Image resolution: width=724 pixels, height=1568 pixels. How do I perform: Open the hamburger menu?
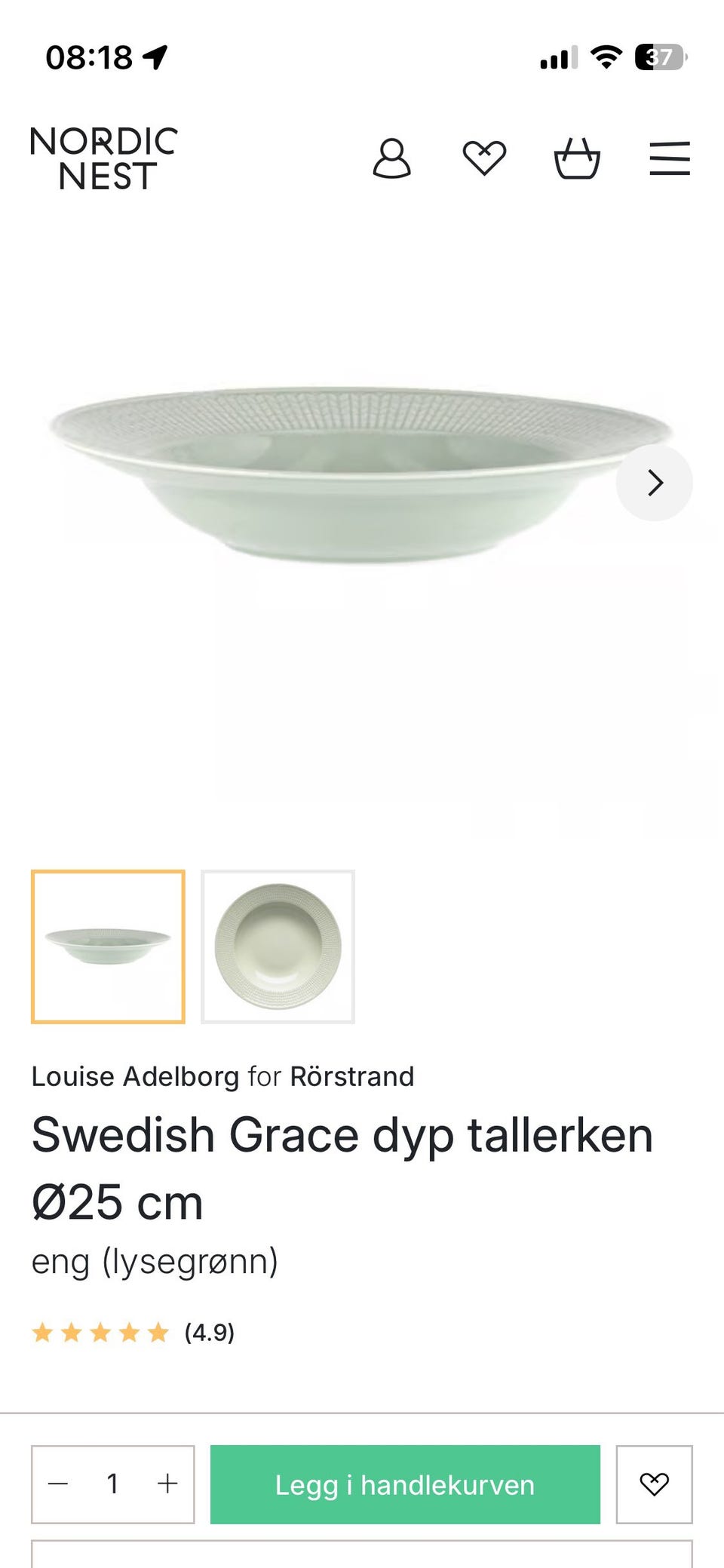(670, 158)
